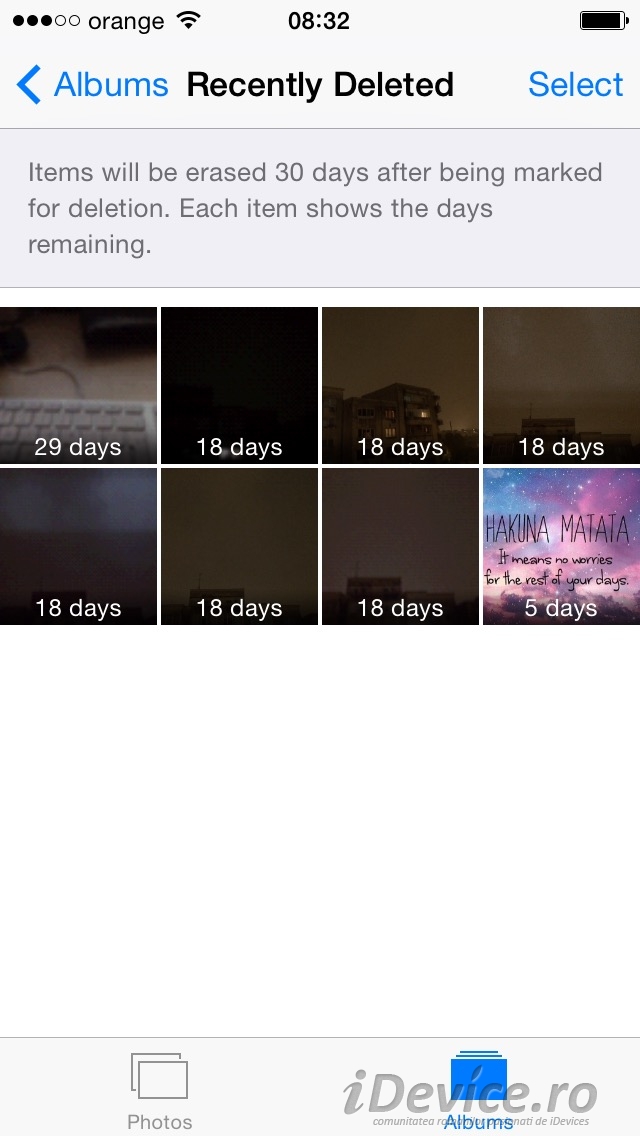Open the Hakuna Matata image
This screenshot has height=1136, width=640.
561,546
